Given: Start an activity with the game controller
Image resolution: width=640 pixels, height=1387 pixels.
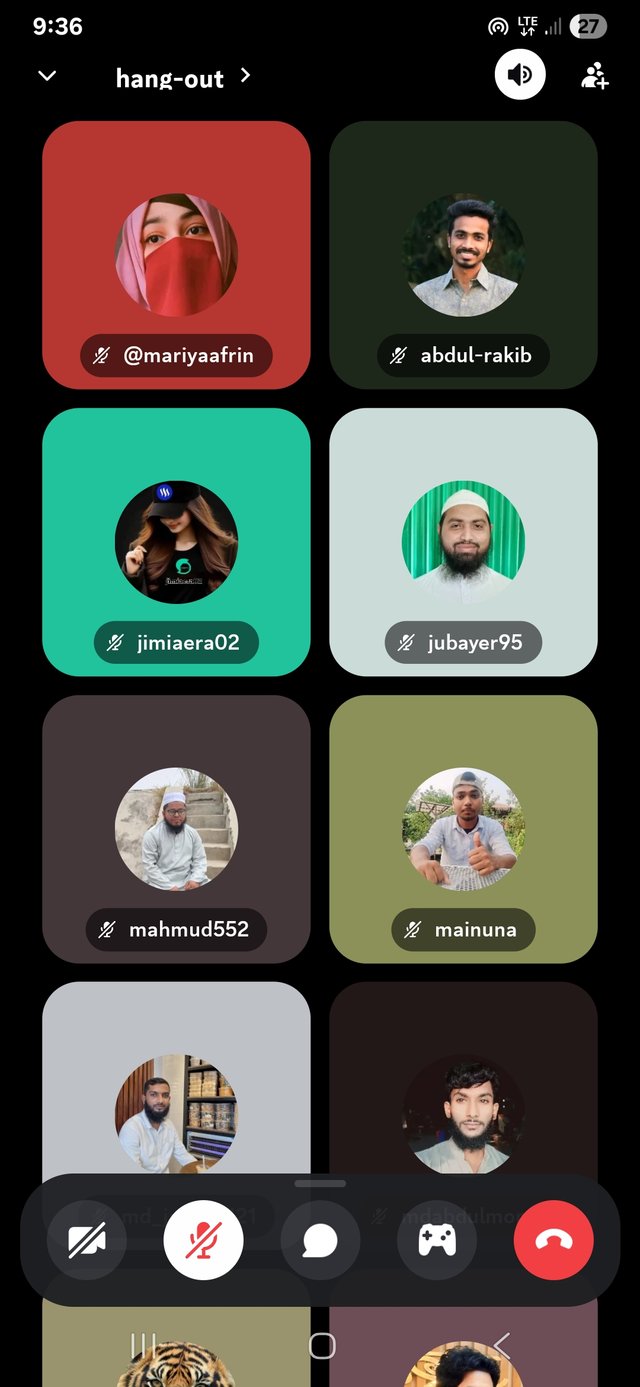Looking at the screenshot, I should click(x=437, y=1241).
